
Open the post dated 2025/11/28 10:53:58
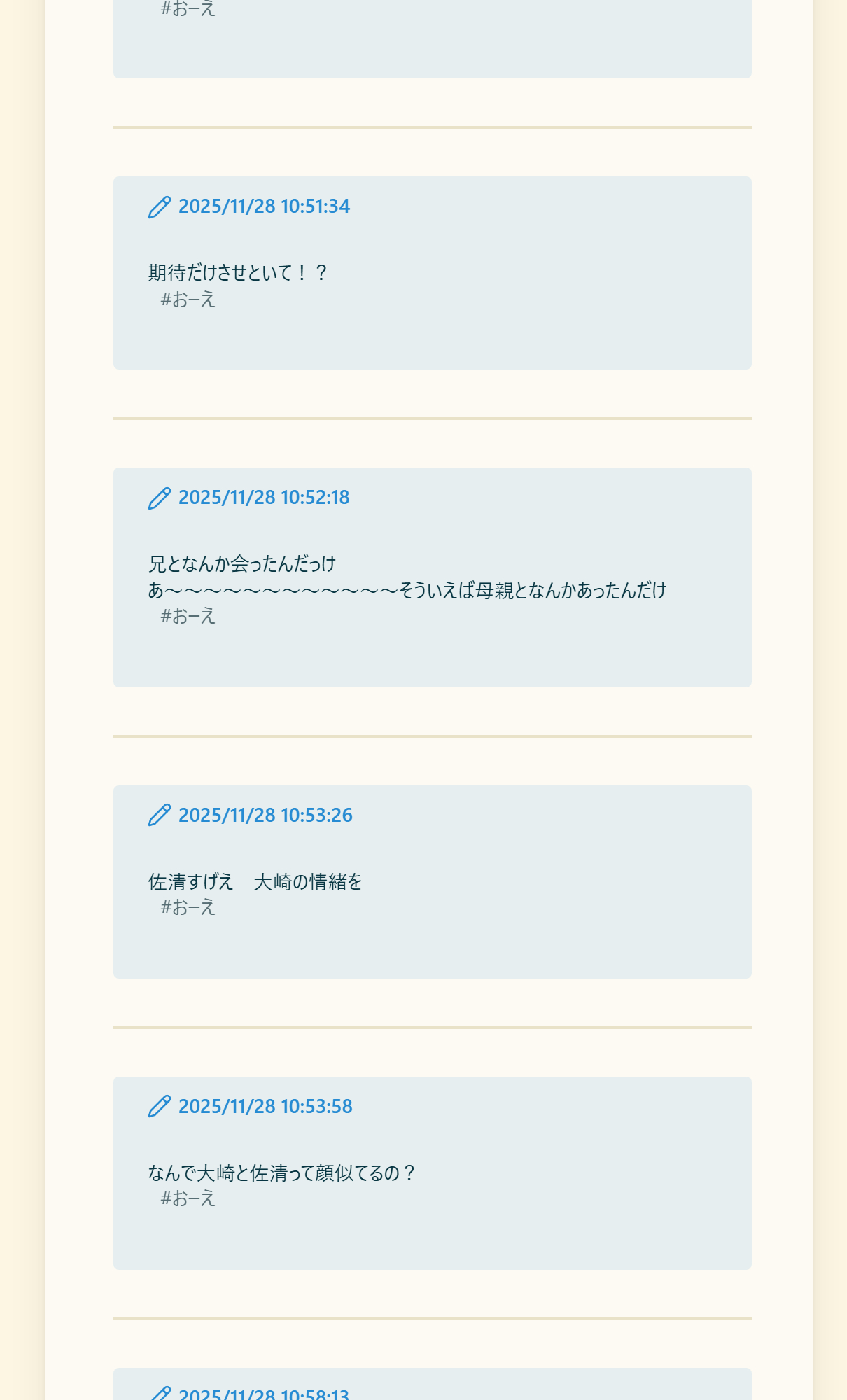click(265, 1107)
